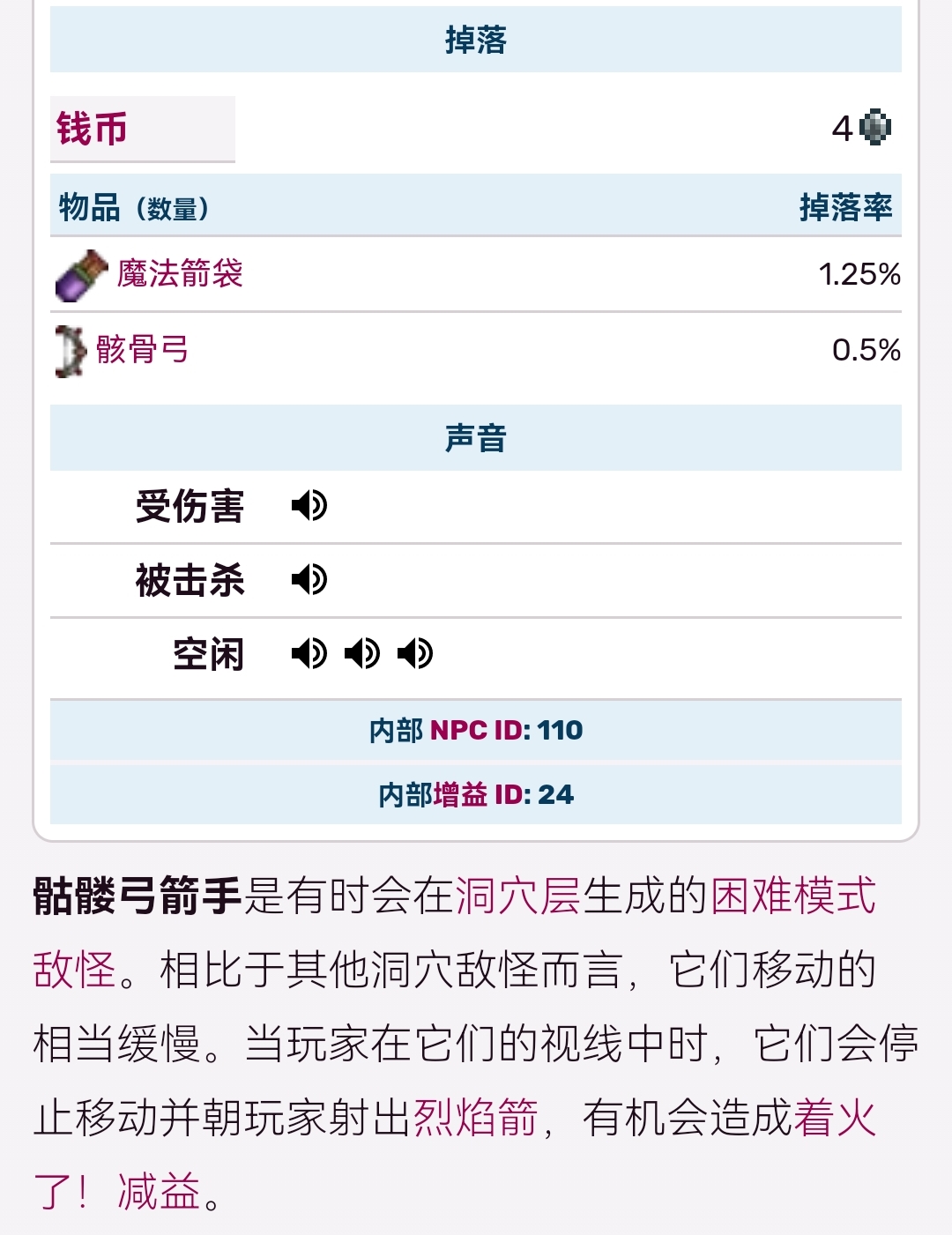Play the 被击杀 killed sound

309,580
